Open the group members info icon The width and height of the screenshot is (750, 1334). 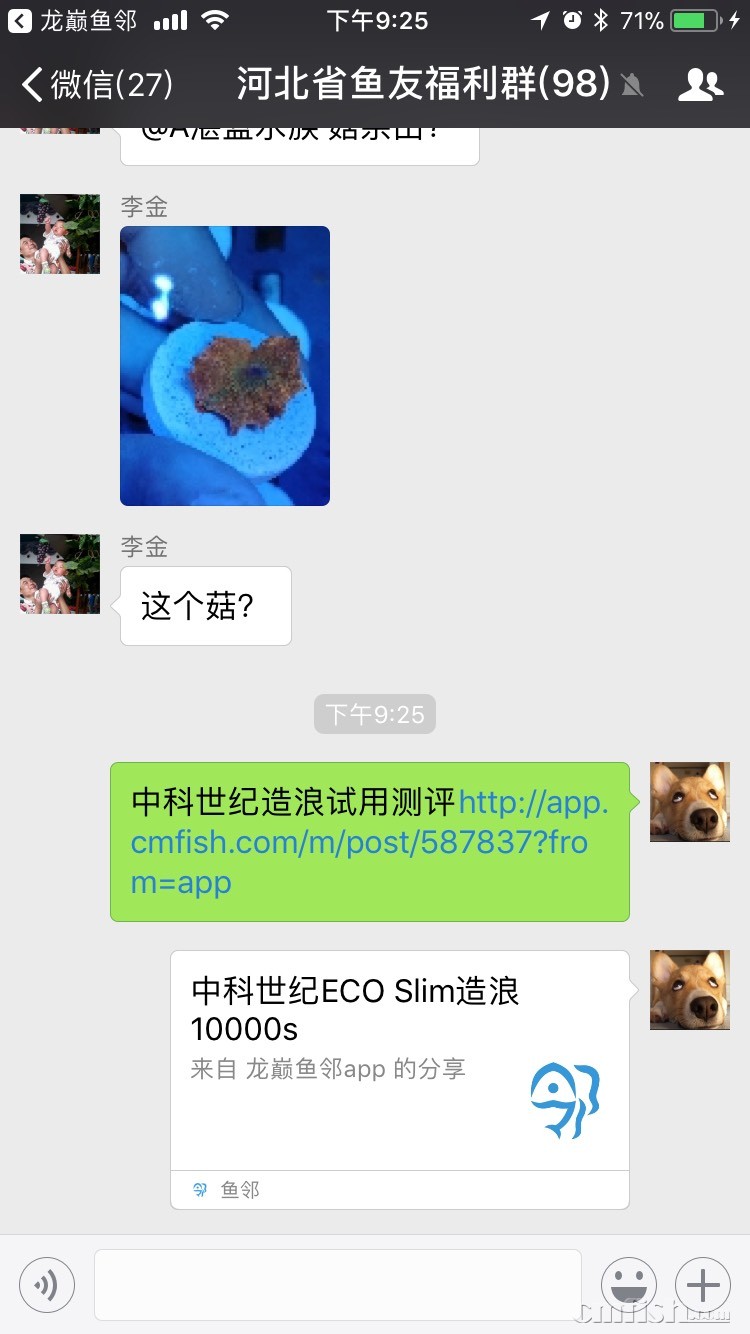(x=700, y=85)
